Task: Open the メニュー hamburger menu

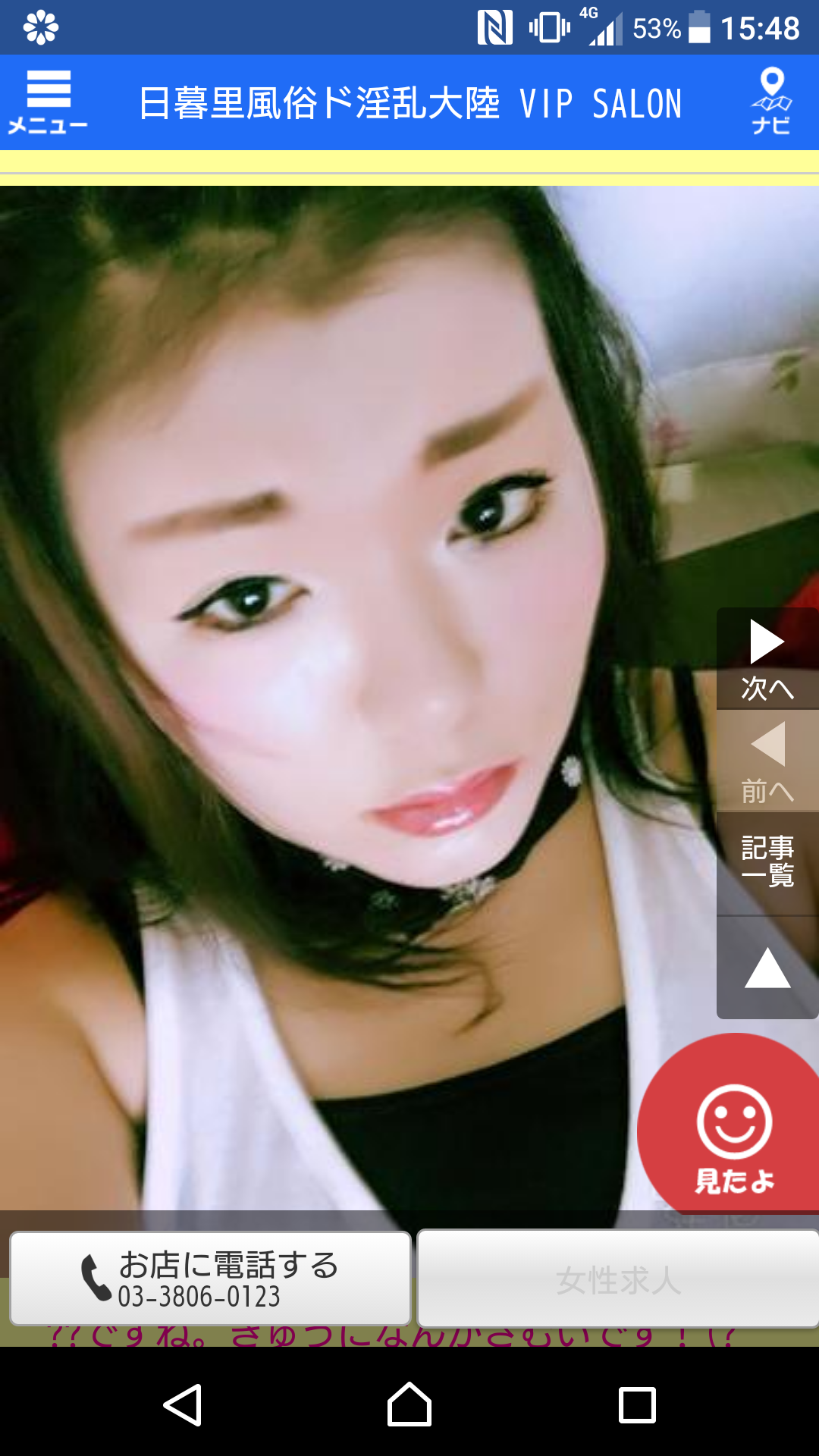Action: point(48,102)
